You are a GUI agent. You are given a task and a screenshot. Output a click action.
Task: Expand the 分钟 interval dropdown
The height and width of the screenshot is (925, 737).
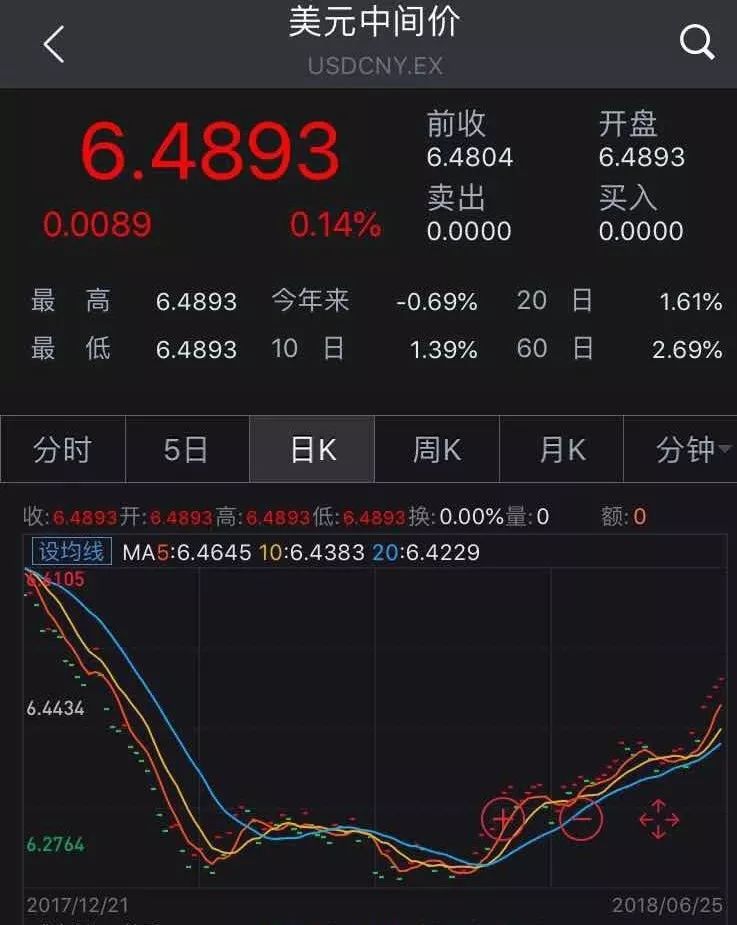(x=690, y=450)
